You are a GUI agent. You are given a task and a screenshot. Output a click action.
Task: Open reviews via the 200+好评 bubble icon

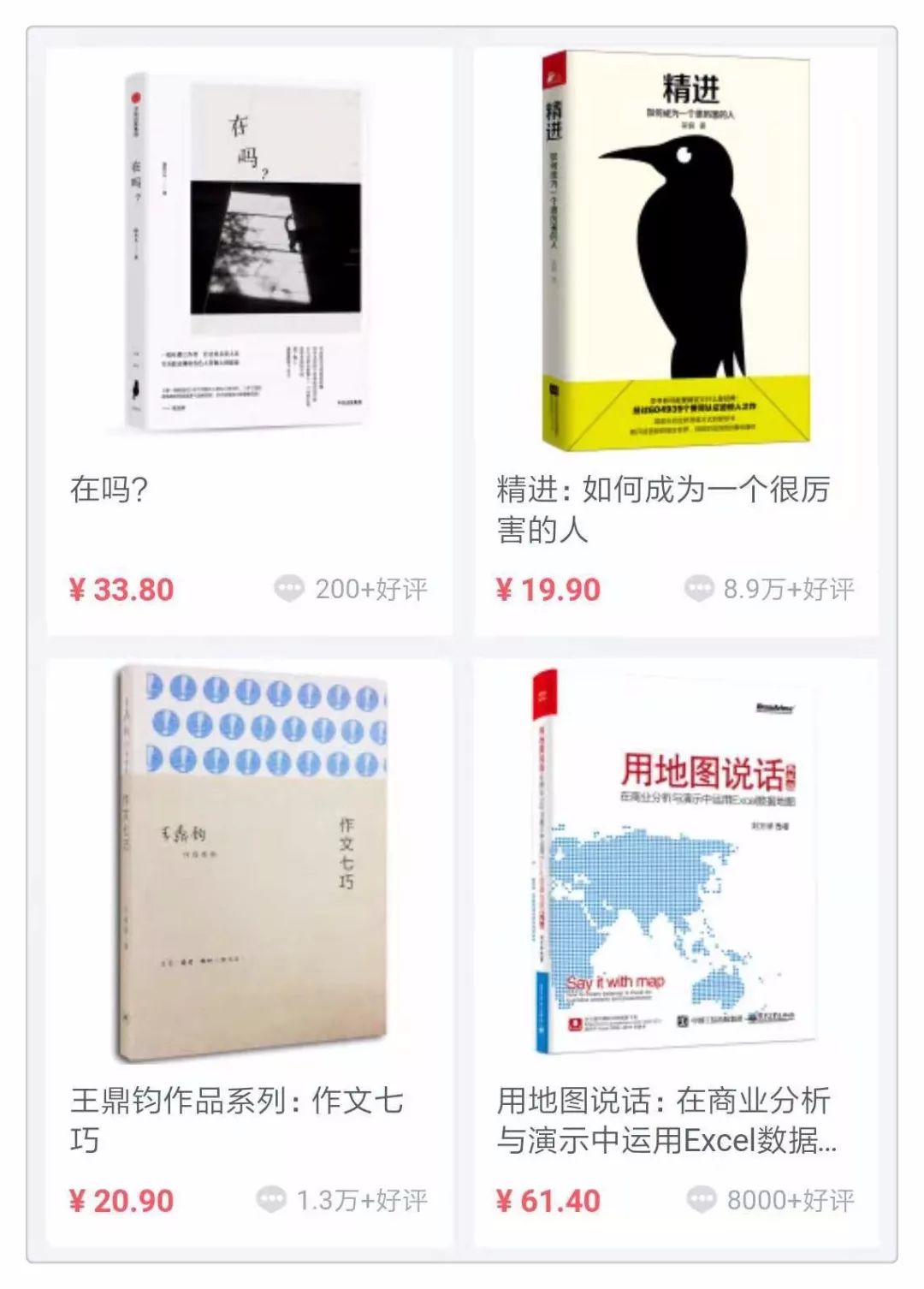click(289, 589)
